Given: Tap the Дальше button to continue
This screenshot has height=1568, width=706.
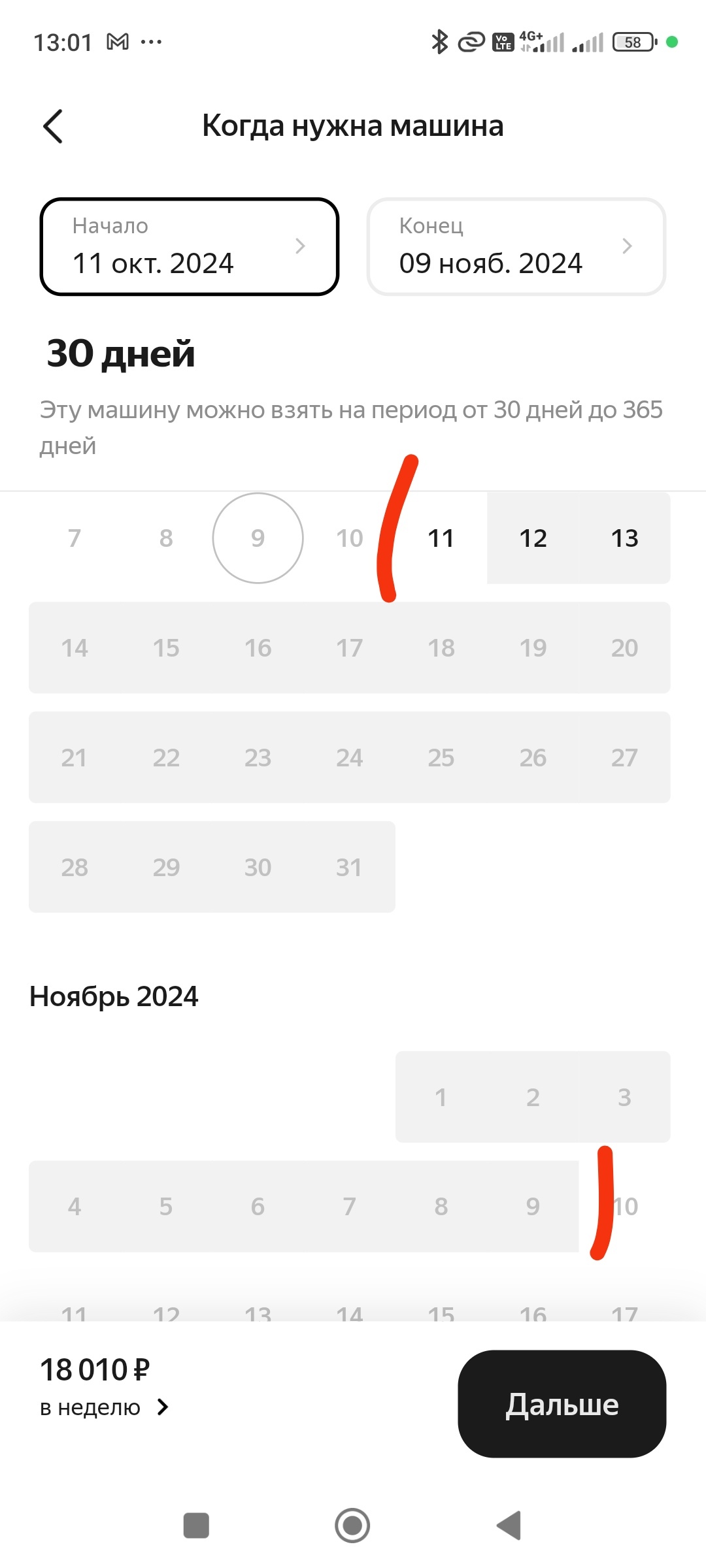Looking at the screenshot, I should click(x=562, y=1404).
